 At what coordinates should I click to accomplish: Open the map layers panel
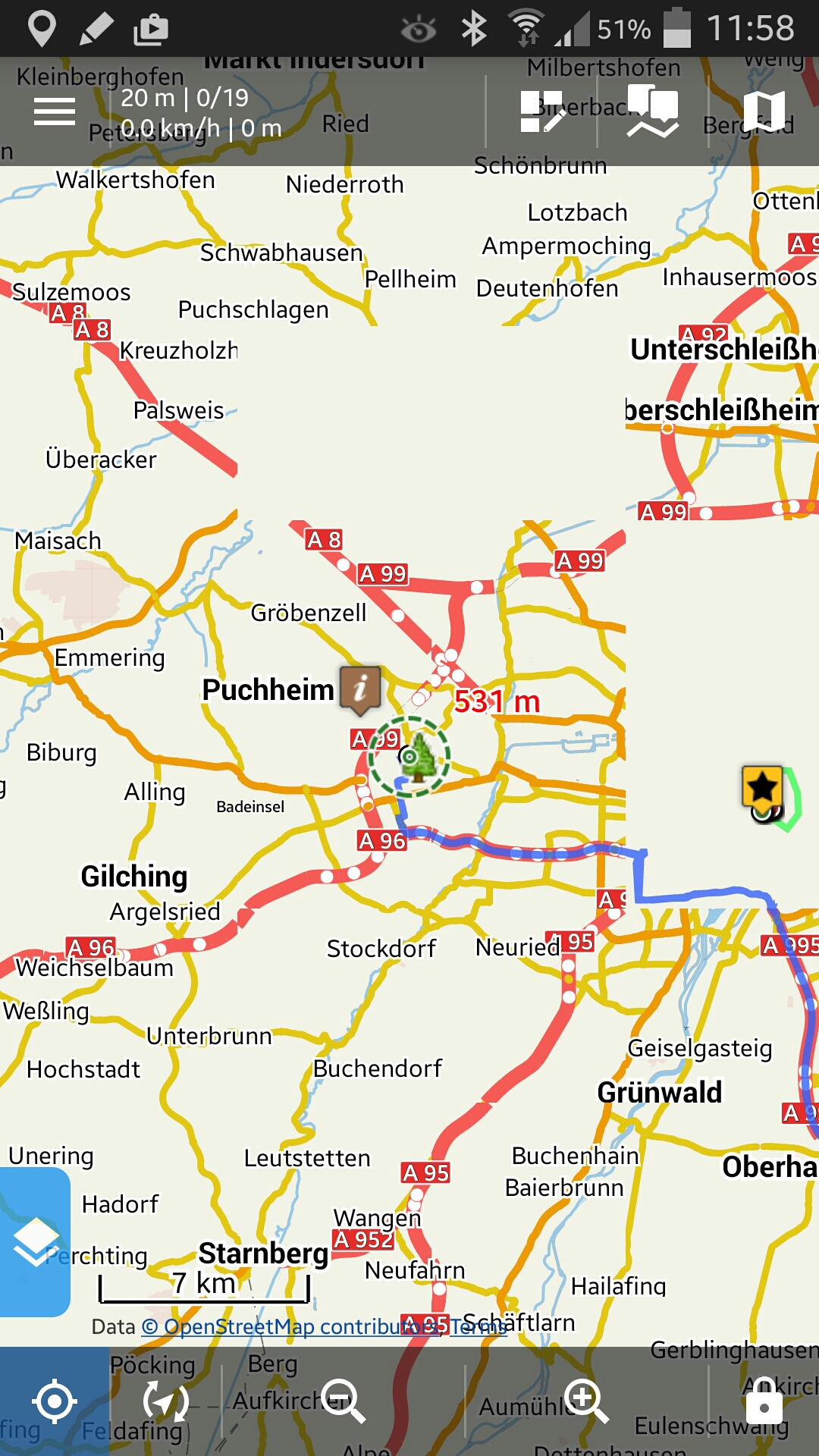pos(35,1242)
